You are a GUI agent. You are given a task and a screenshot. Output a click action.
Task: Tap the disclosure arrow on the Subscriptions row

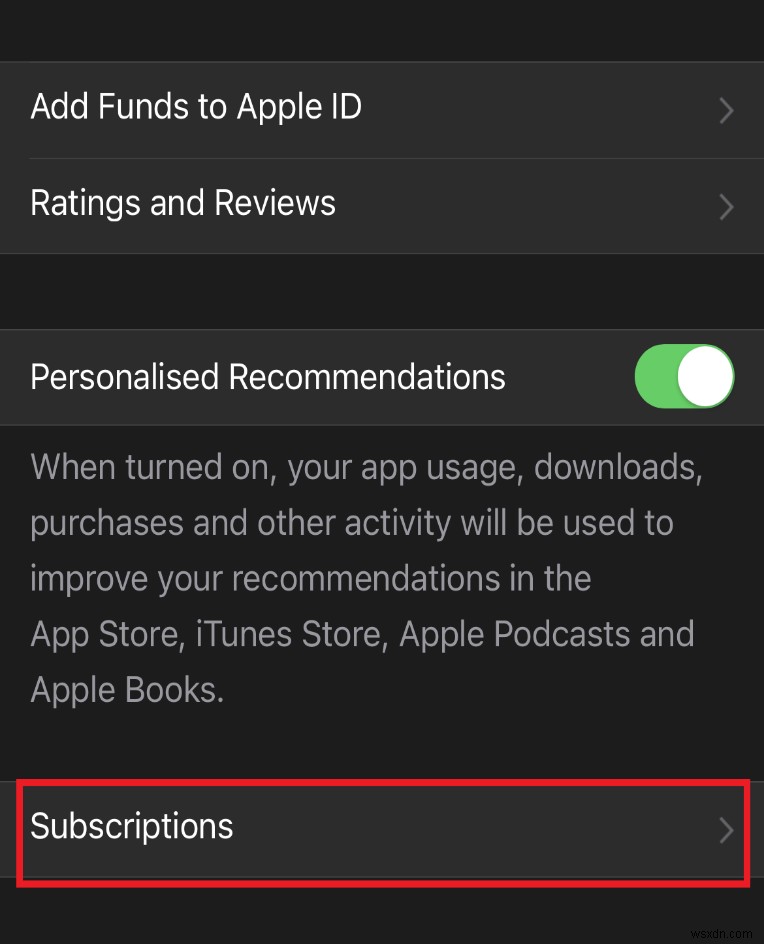(726, 827)
